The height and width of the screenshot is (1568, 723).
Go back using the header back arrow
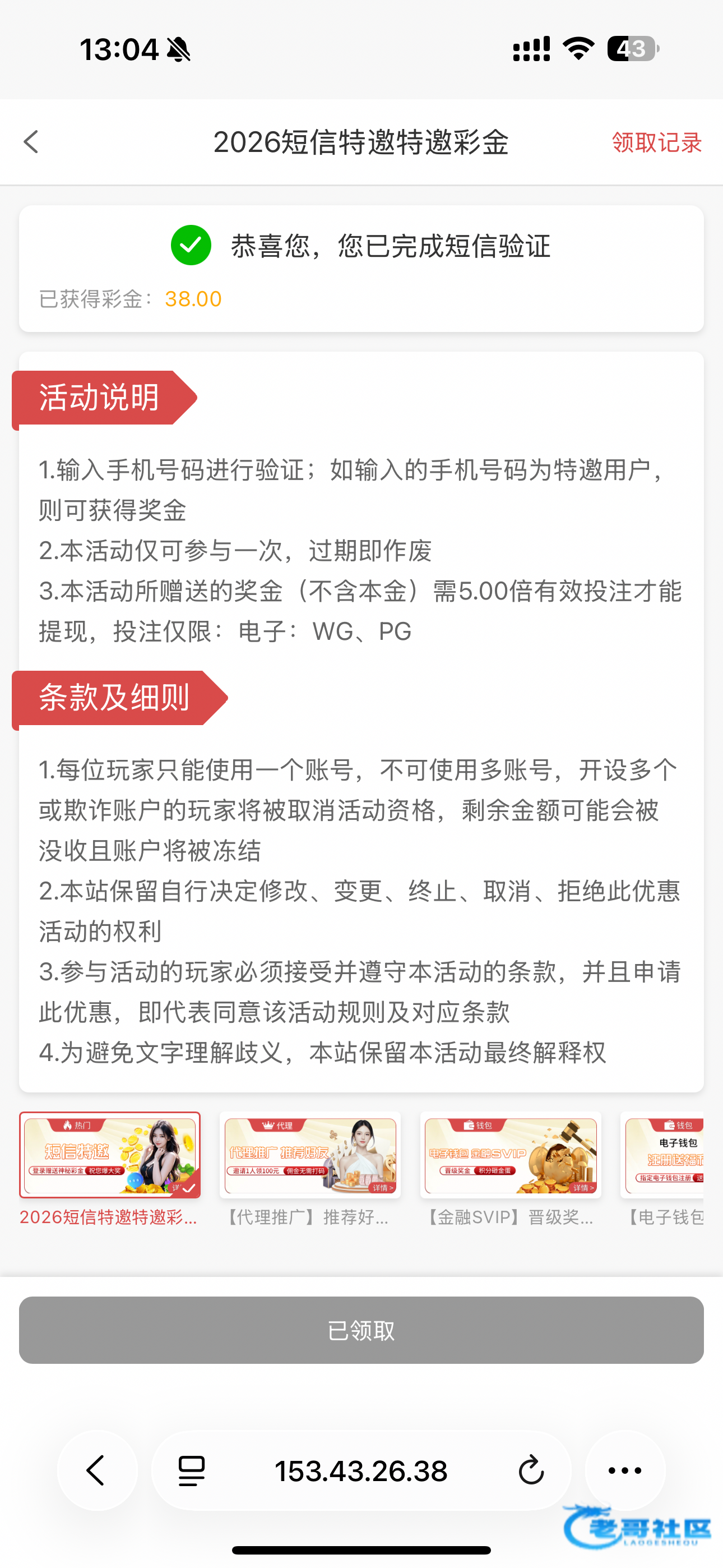[31, 142]
